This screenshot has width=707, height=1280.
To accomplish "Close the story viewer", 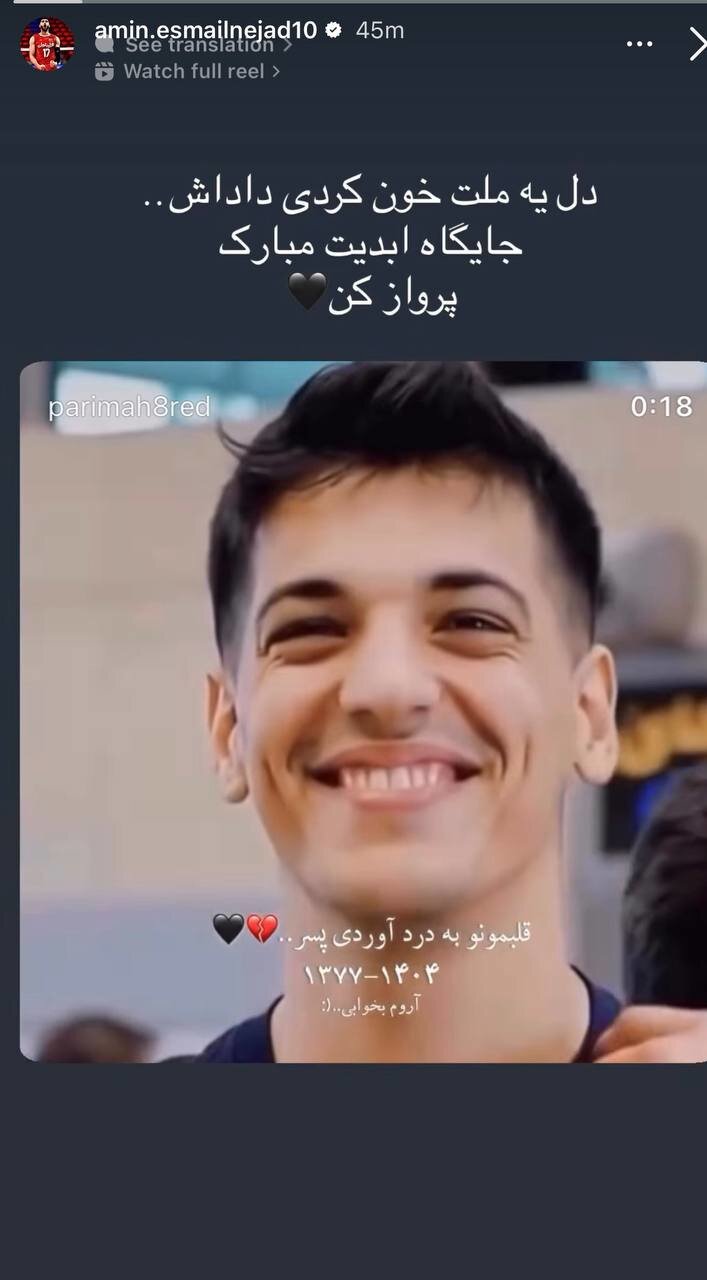I will click(697, 44).
